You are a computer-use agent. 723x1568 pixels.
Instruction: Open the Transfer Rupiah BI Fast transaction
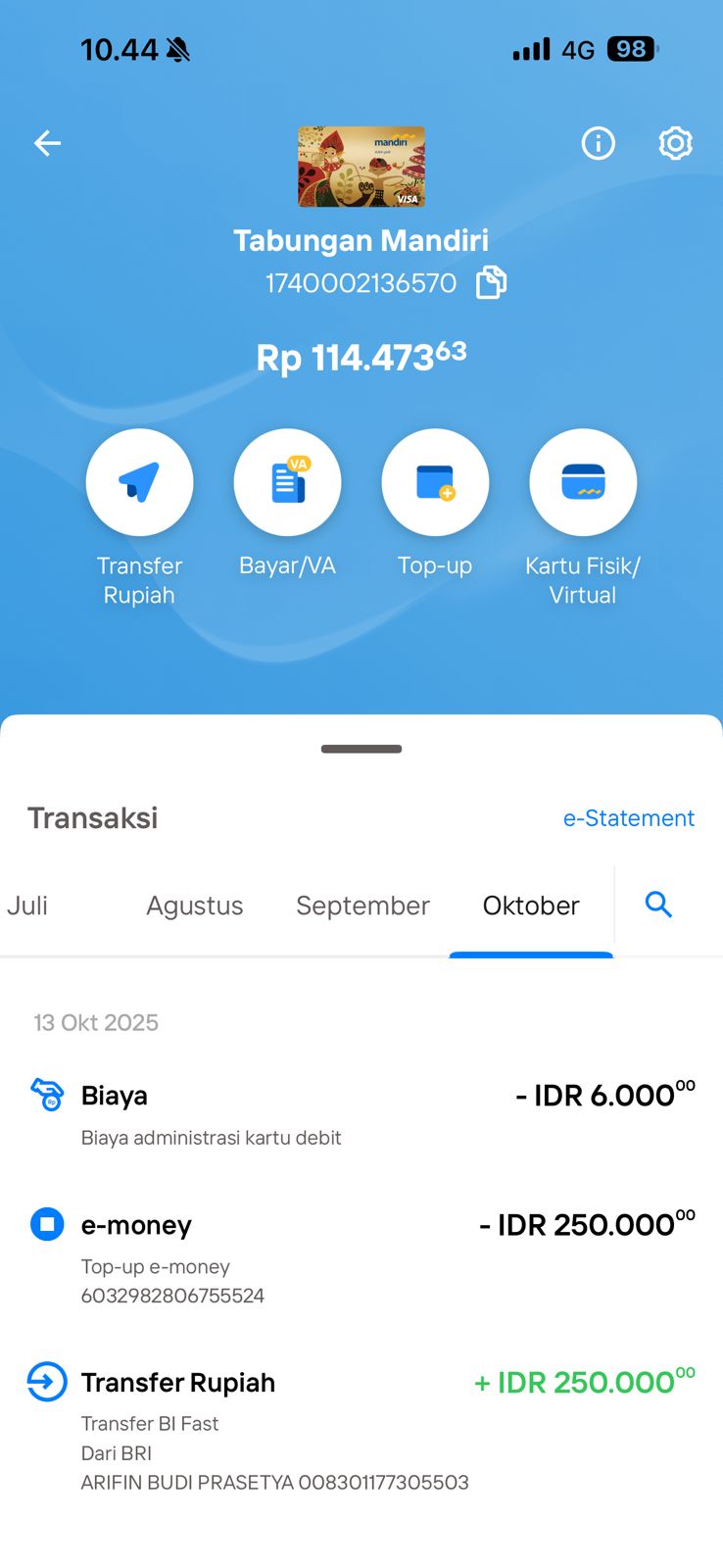(x=361, y=1429)
